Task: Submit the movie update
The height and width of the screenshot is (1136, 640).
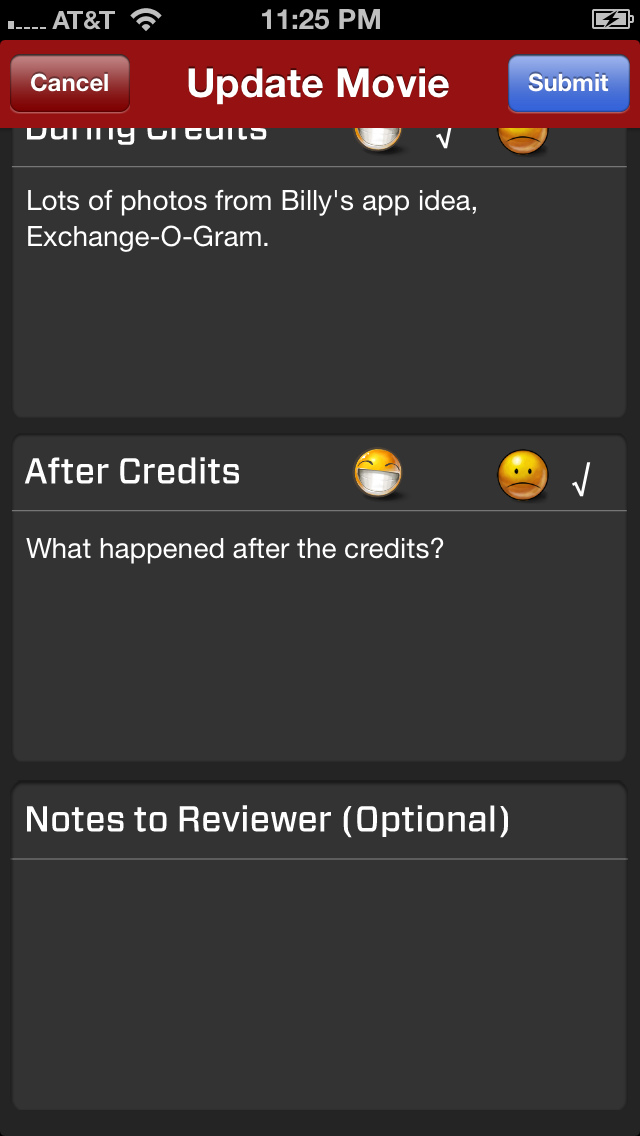Action: pyautogui.click(x=567, y=83)
